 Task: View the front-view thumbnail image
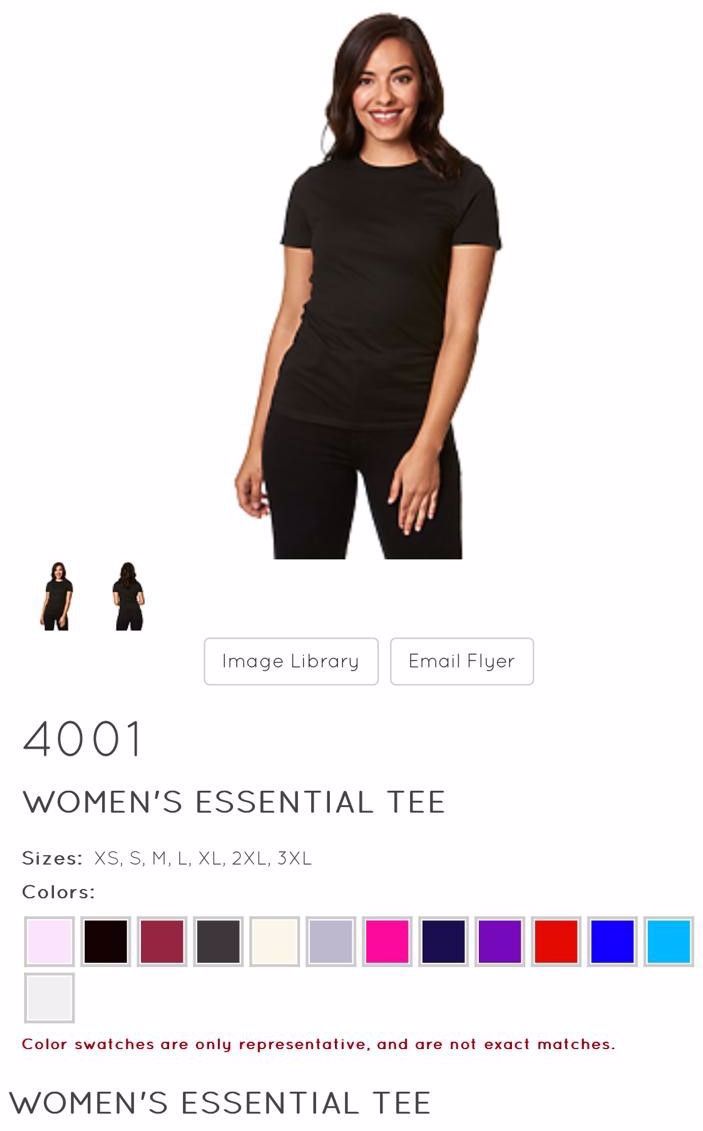56,596
